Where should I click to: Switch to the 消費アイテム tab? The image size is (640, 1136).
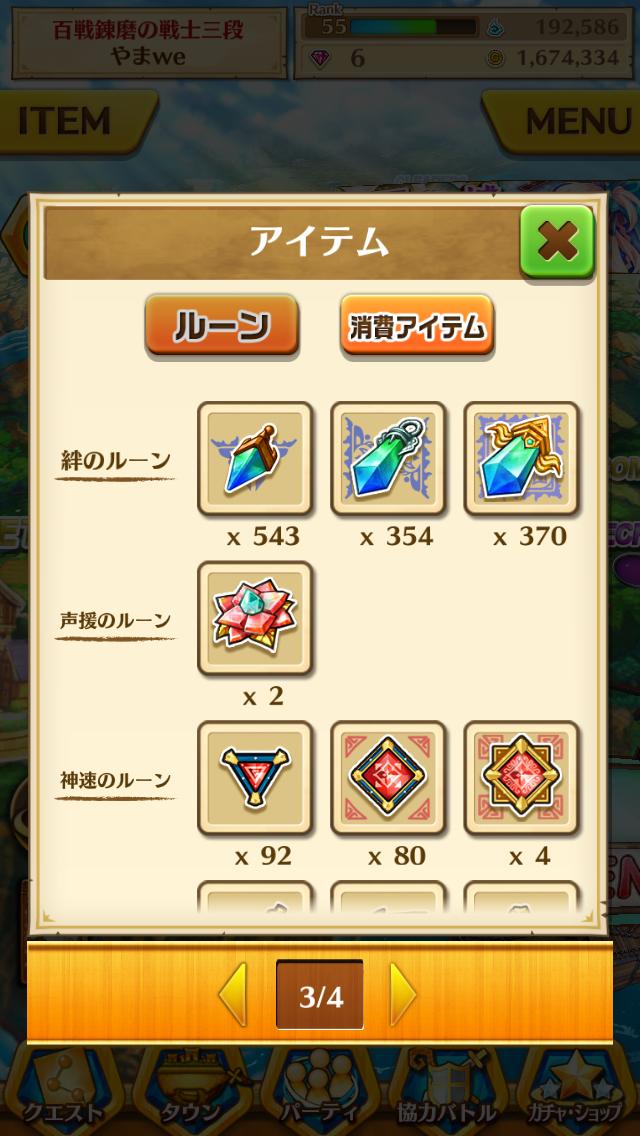417,325
